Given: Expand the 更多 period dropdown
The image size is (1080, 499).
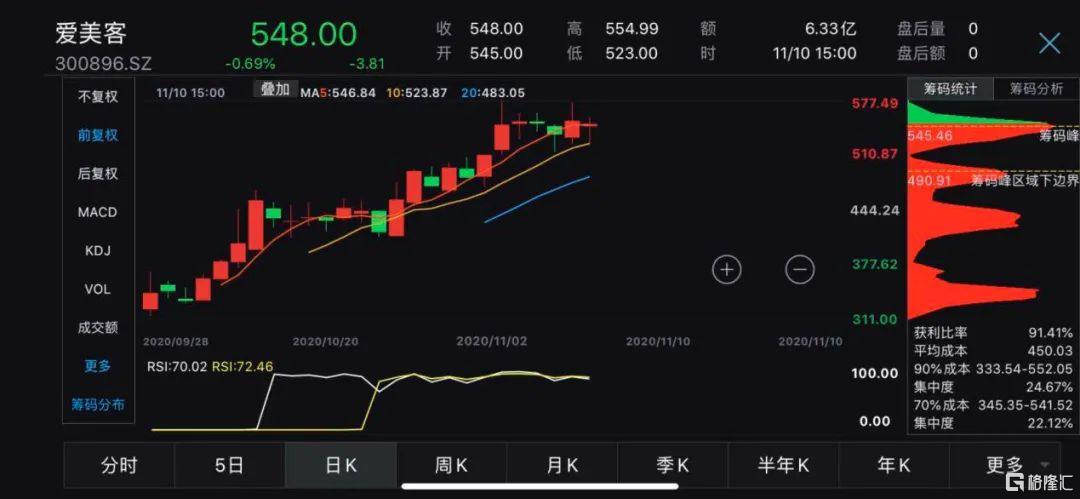Looking at the screenshot, I should pyautogui.click(x=1010, y=465).
